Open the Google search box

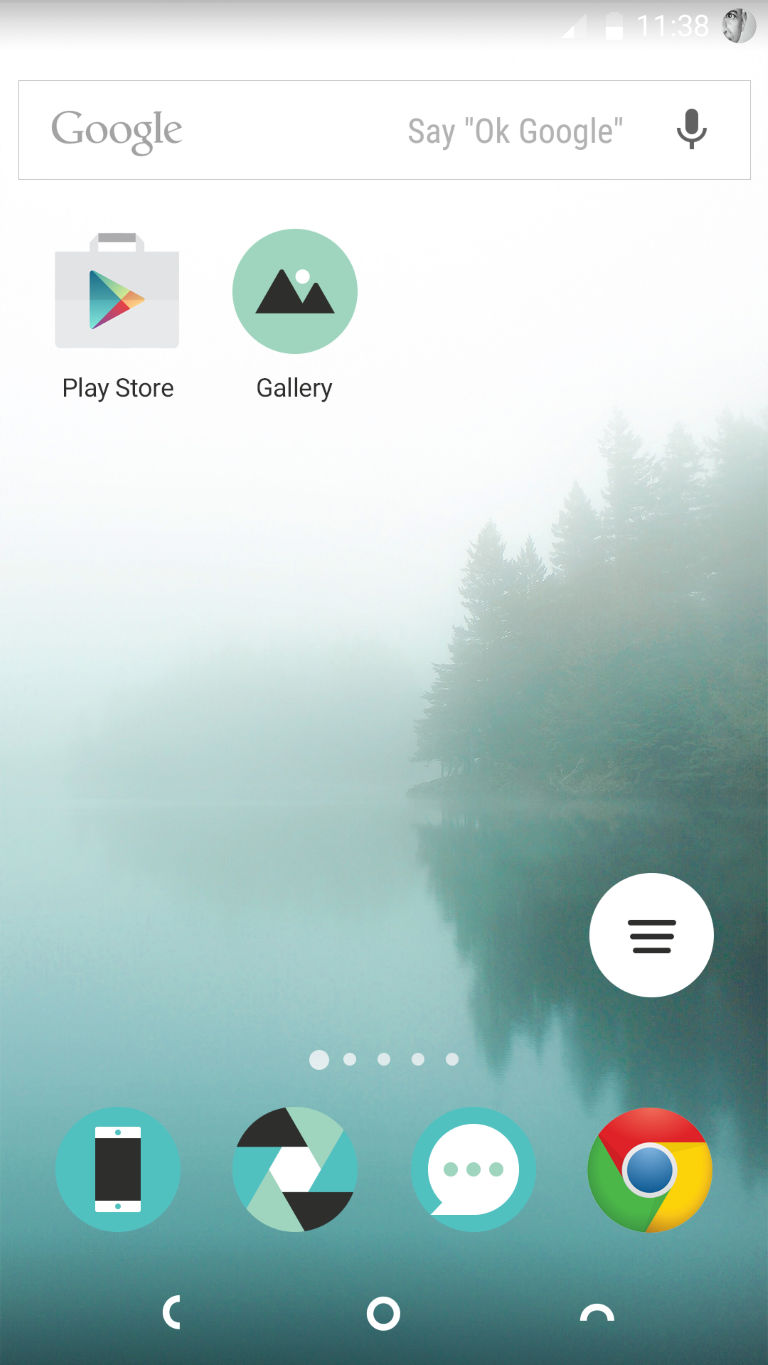tap(300, 130)
